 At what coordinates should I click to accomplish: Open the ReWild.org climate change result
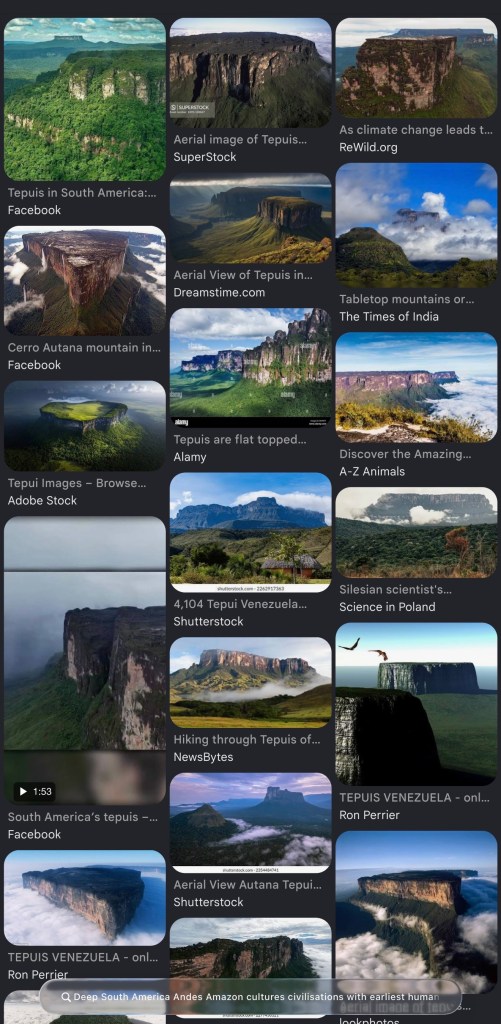coord(416,68)
